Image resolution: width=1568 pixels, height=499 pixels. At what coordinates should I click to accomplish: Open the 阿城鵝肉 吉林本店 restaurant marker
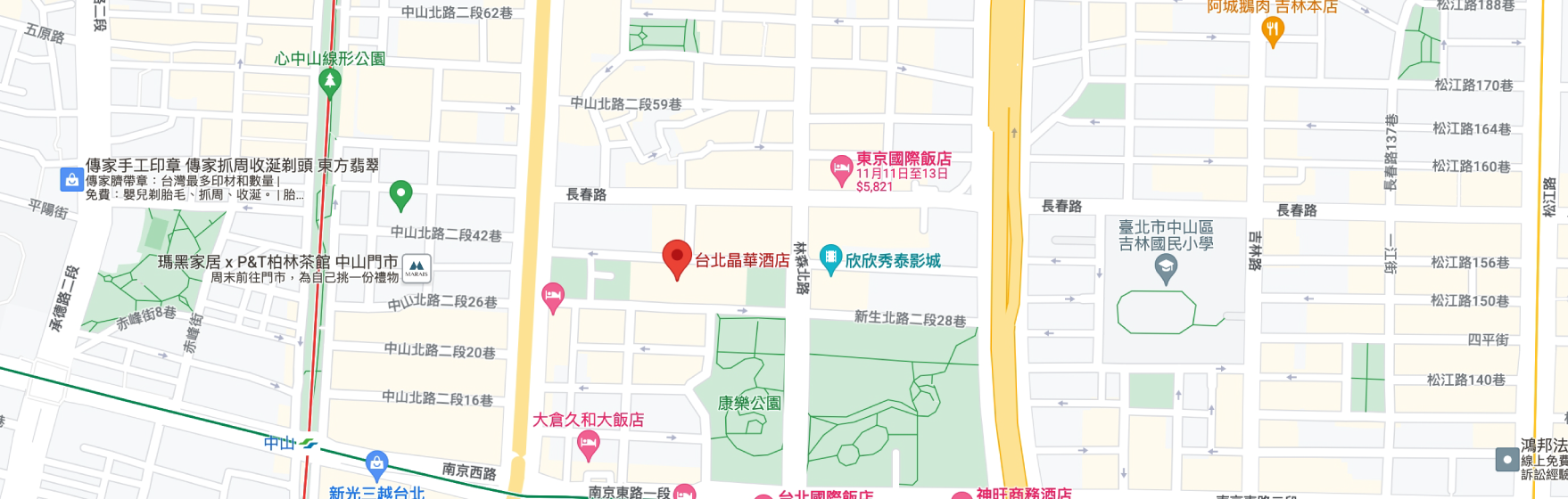(1273, 31)
